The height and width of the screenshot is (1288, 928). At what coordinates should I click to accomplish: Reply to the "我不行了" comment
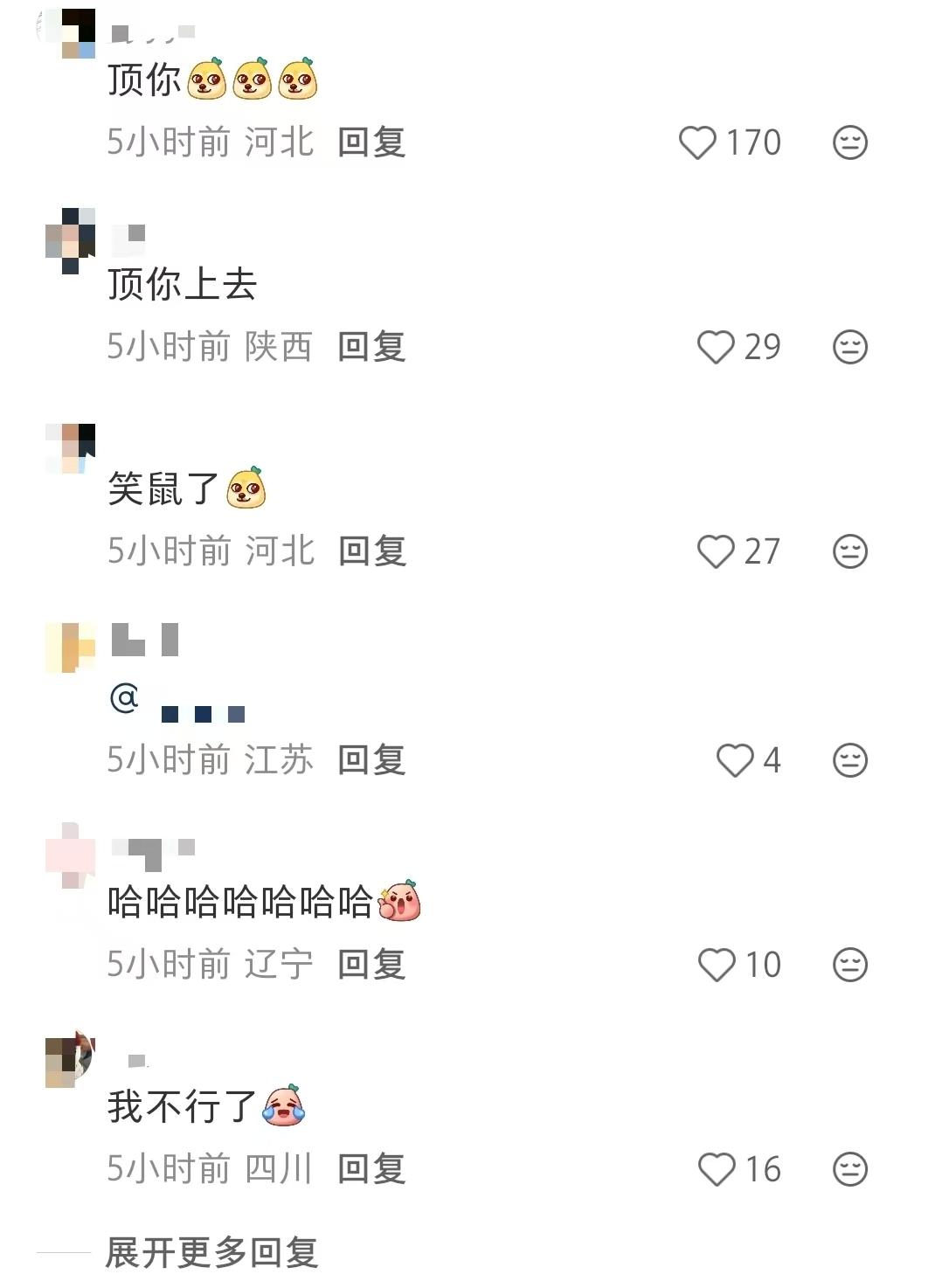click(x=371, y=1169)
